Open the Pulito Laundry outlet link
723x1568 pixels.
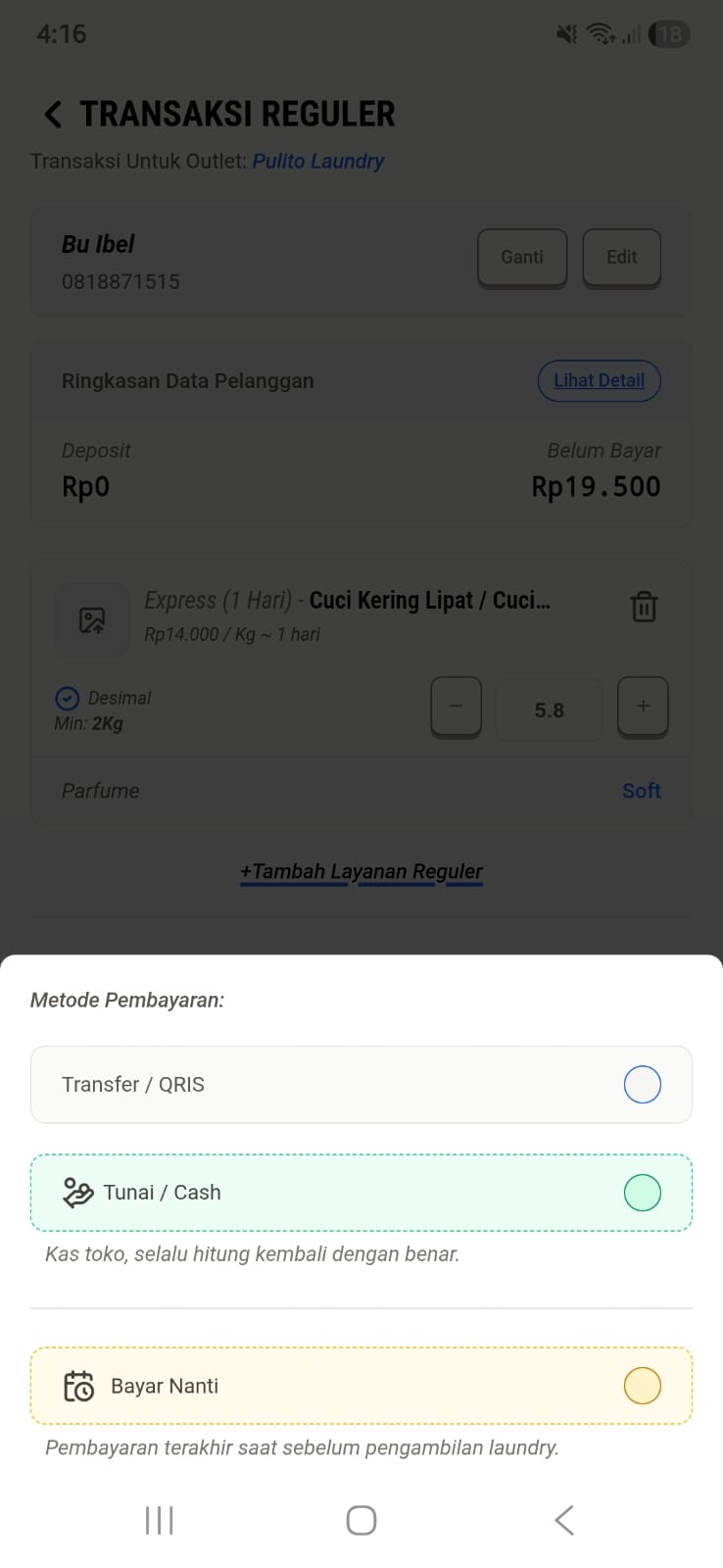tap(317, 161)
